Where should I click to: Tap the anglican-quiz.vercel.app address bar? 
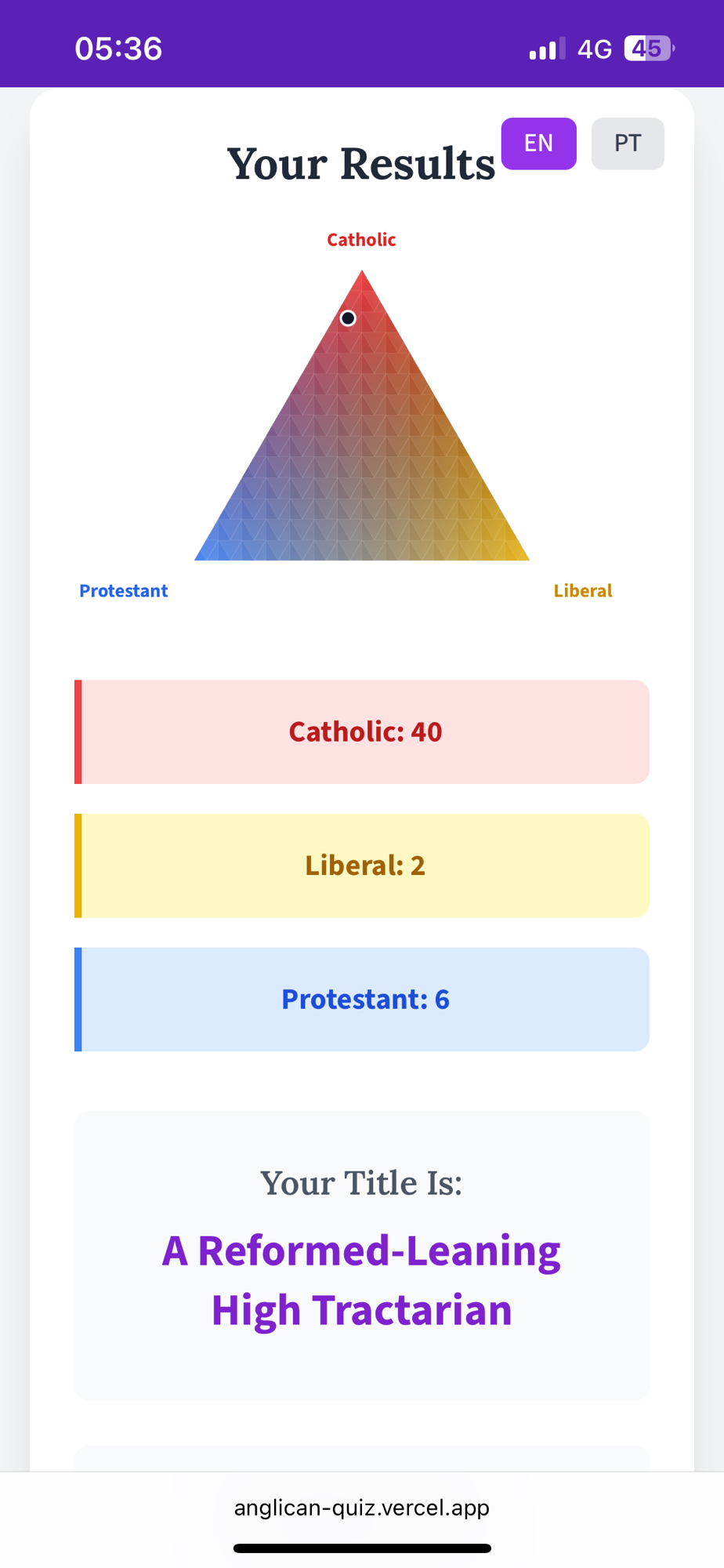coord(361,1508)
